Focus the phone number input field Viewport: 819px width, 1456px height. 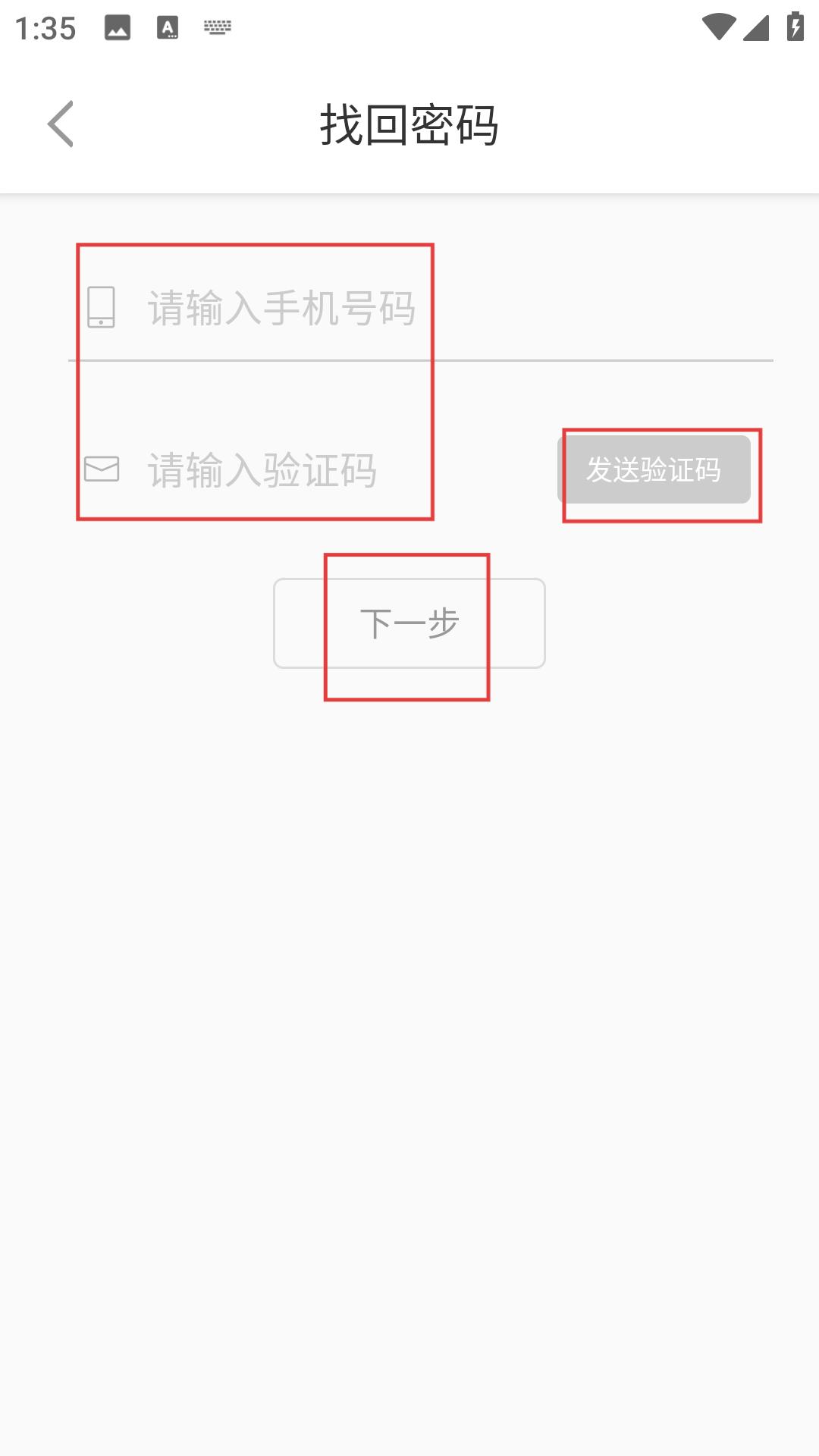coord(421,308)
